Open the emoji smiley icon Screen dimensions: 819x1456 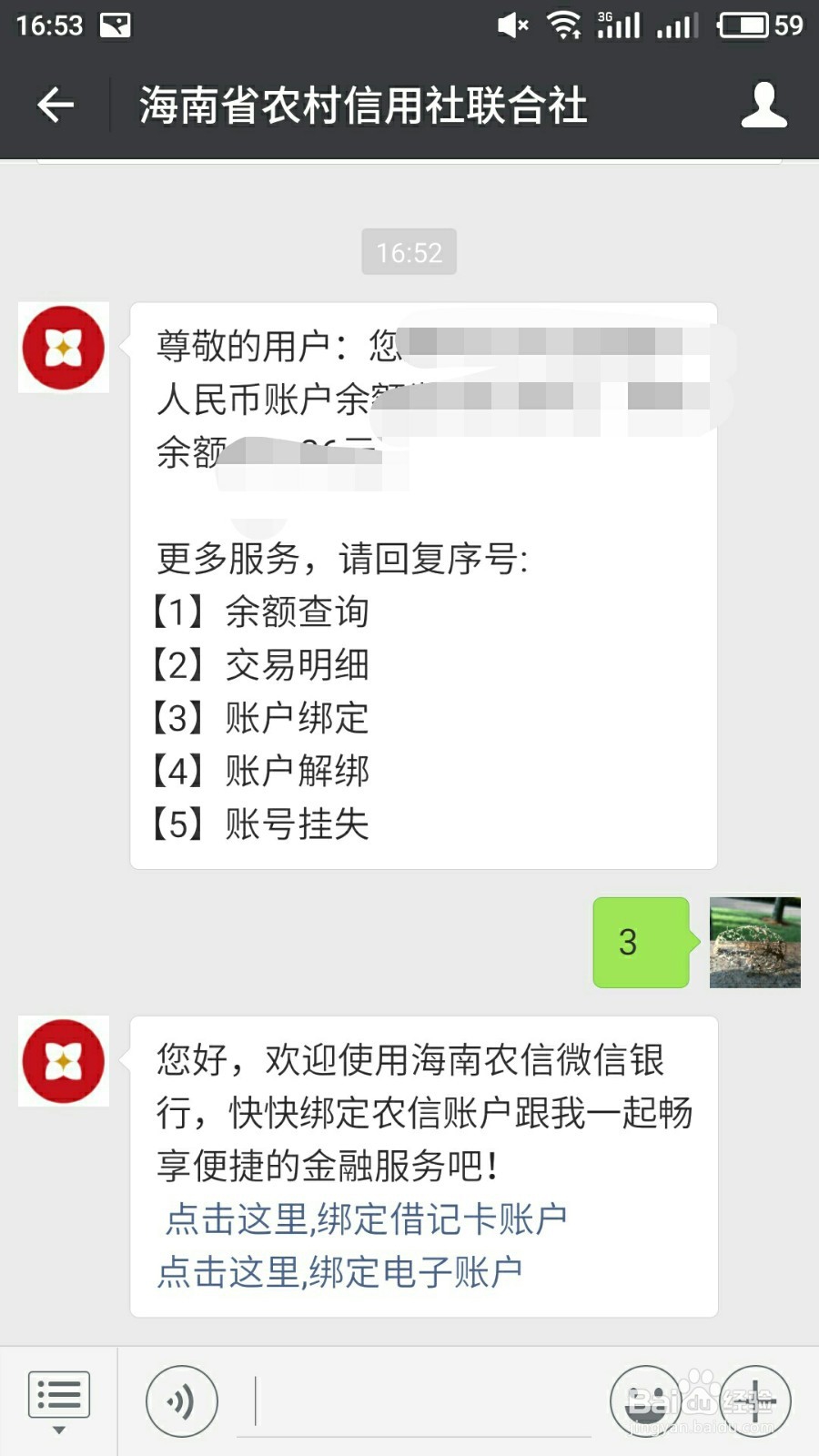coord(647,1401)
